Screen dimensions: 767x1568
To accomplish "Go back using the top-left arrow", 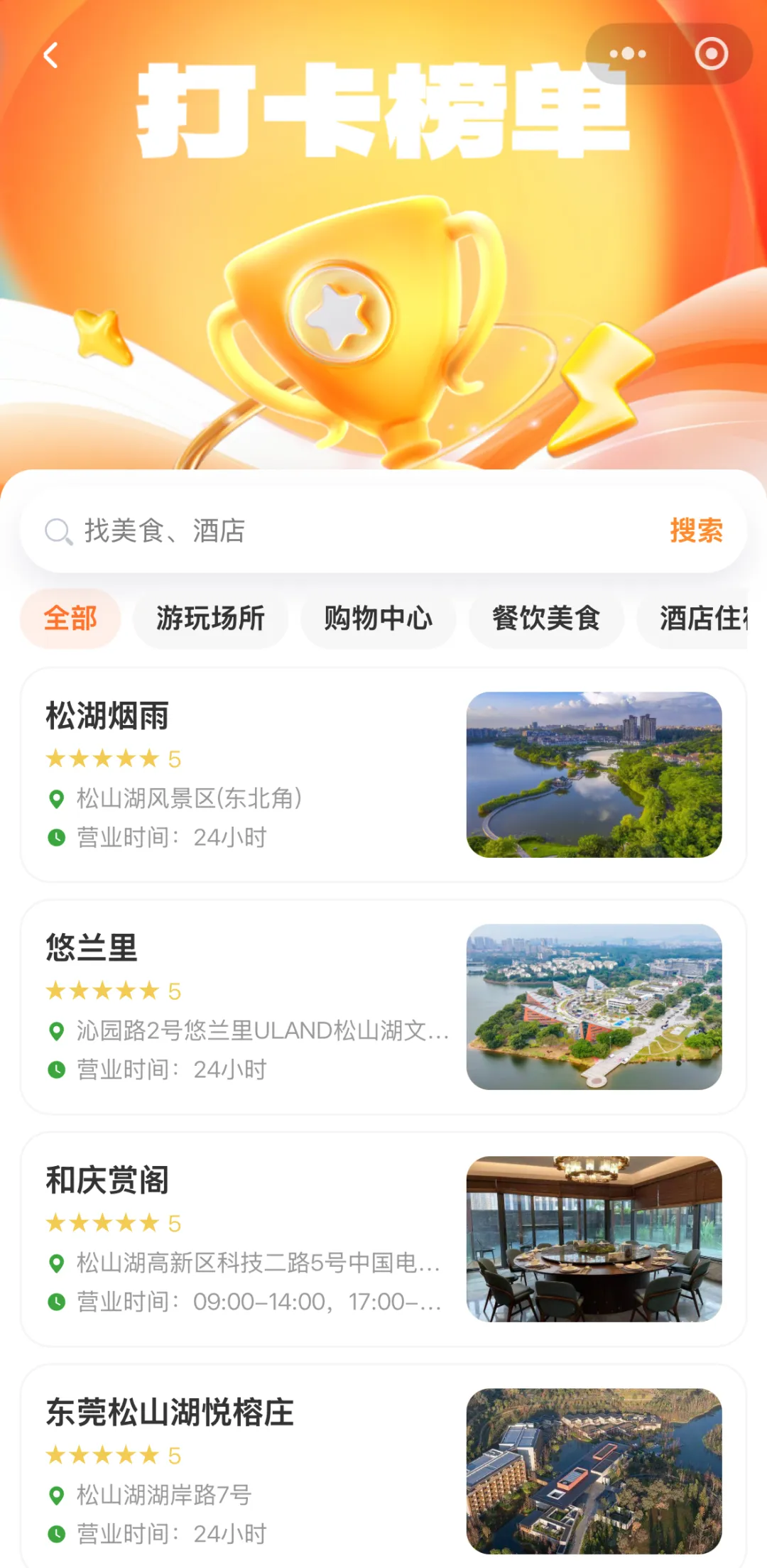I will coord(50,55).
